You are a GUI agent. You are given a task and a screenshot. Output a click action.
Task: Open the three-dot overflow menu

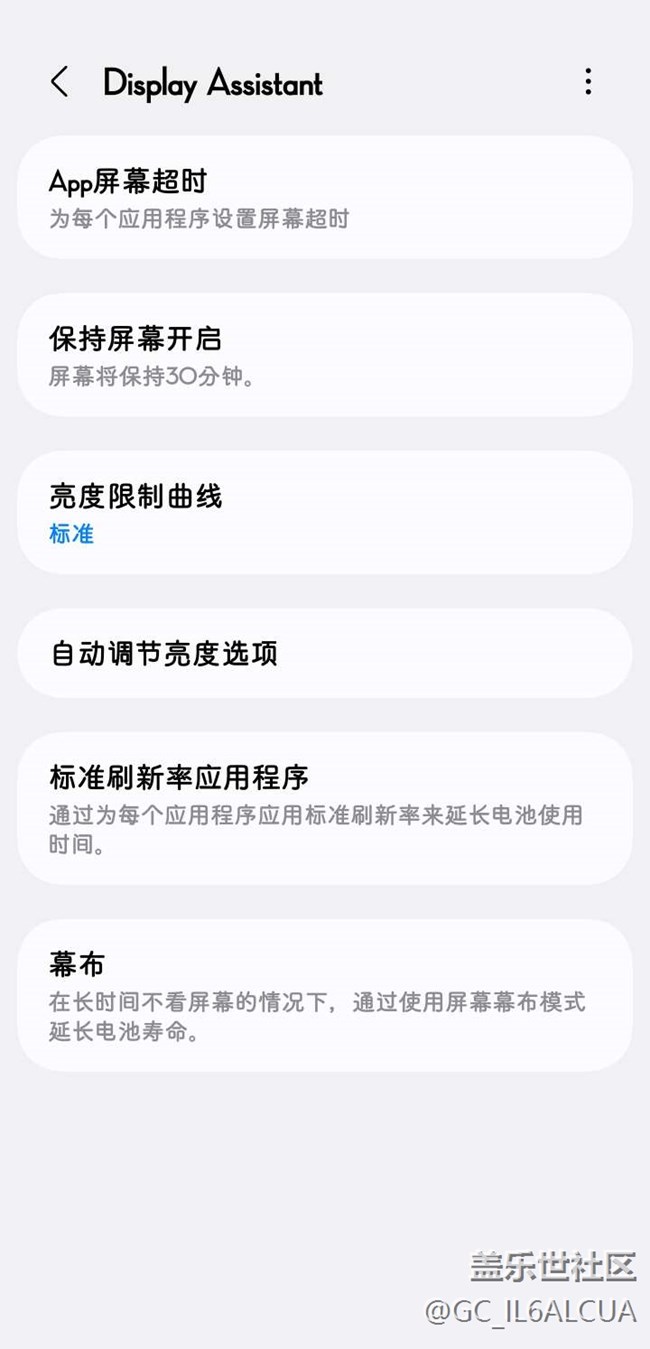588,82
